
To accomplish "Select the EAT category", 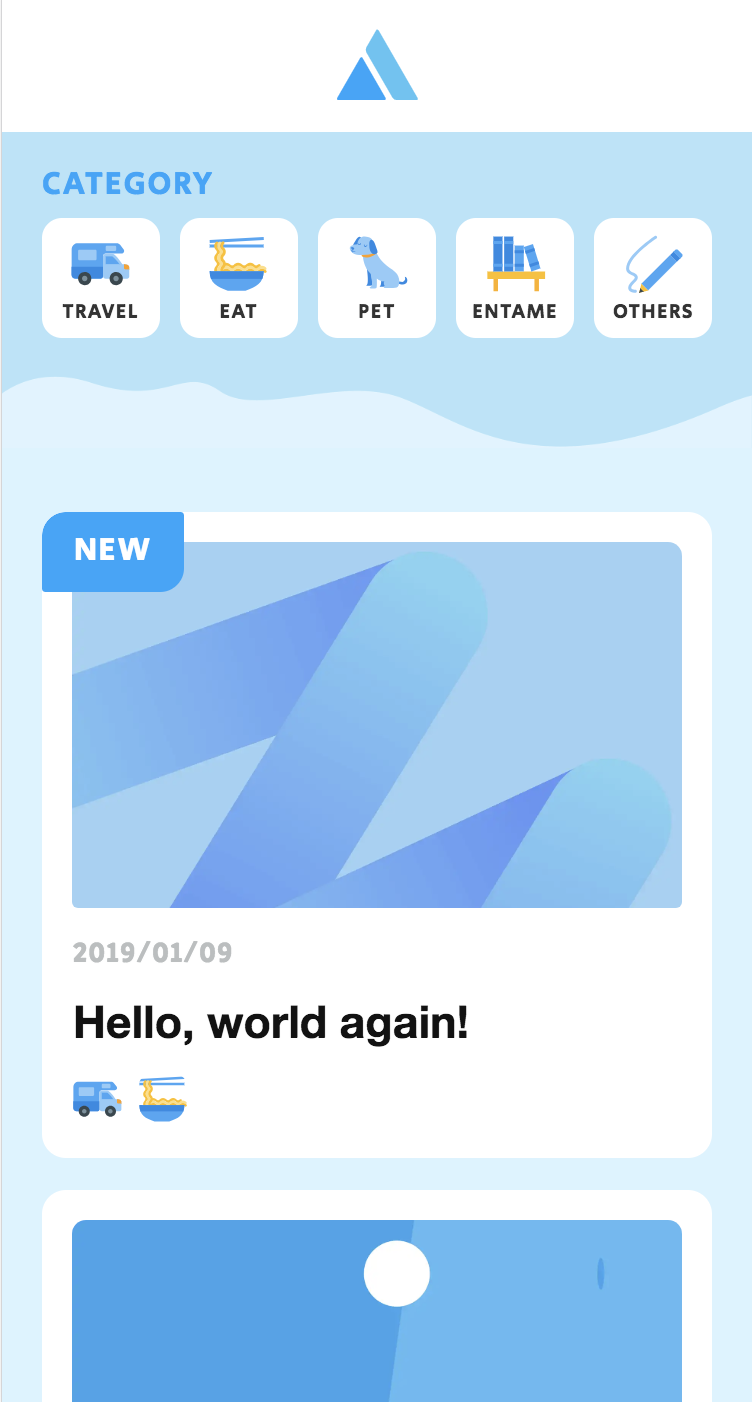I will click(x=238, y=278).
